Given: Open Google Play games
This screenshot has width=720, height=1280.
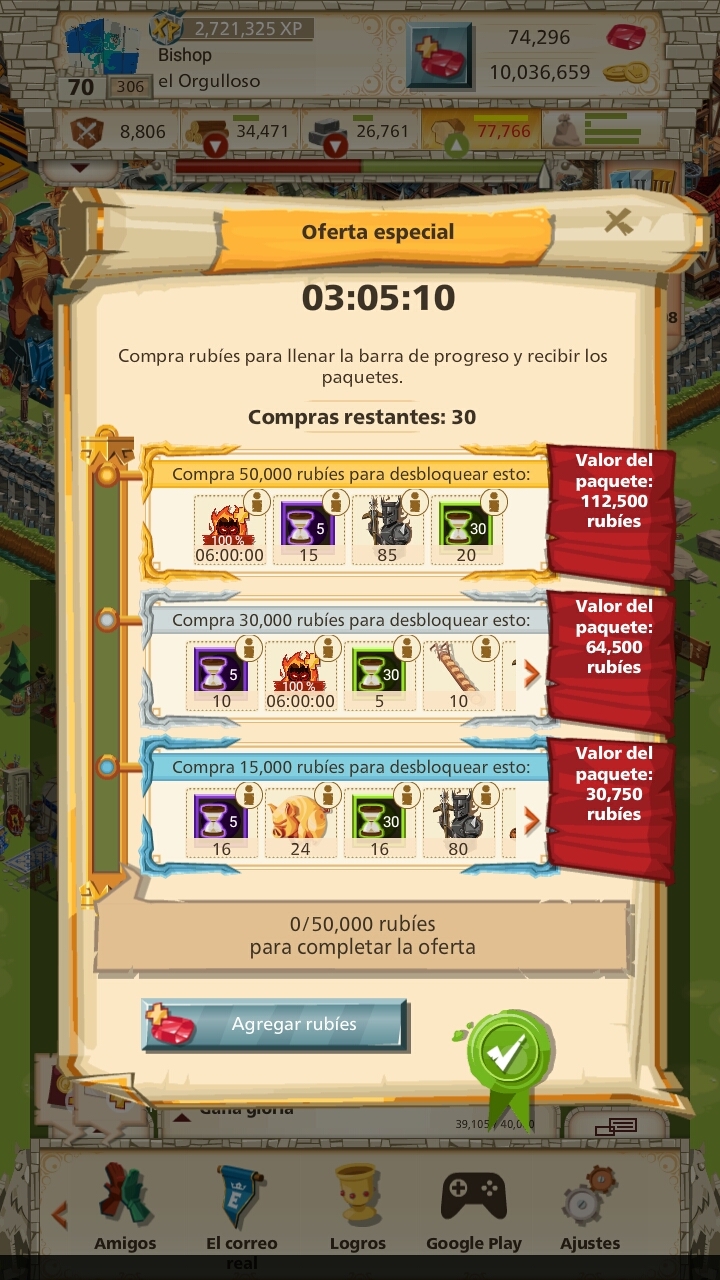Looking at the screenshot, I should [474, 1205].
